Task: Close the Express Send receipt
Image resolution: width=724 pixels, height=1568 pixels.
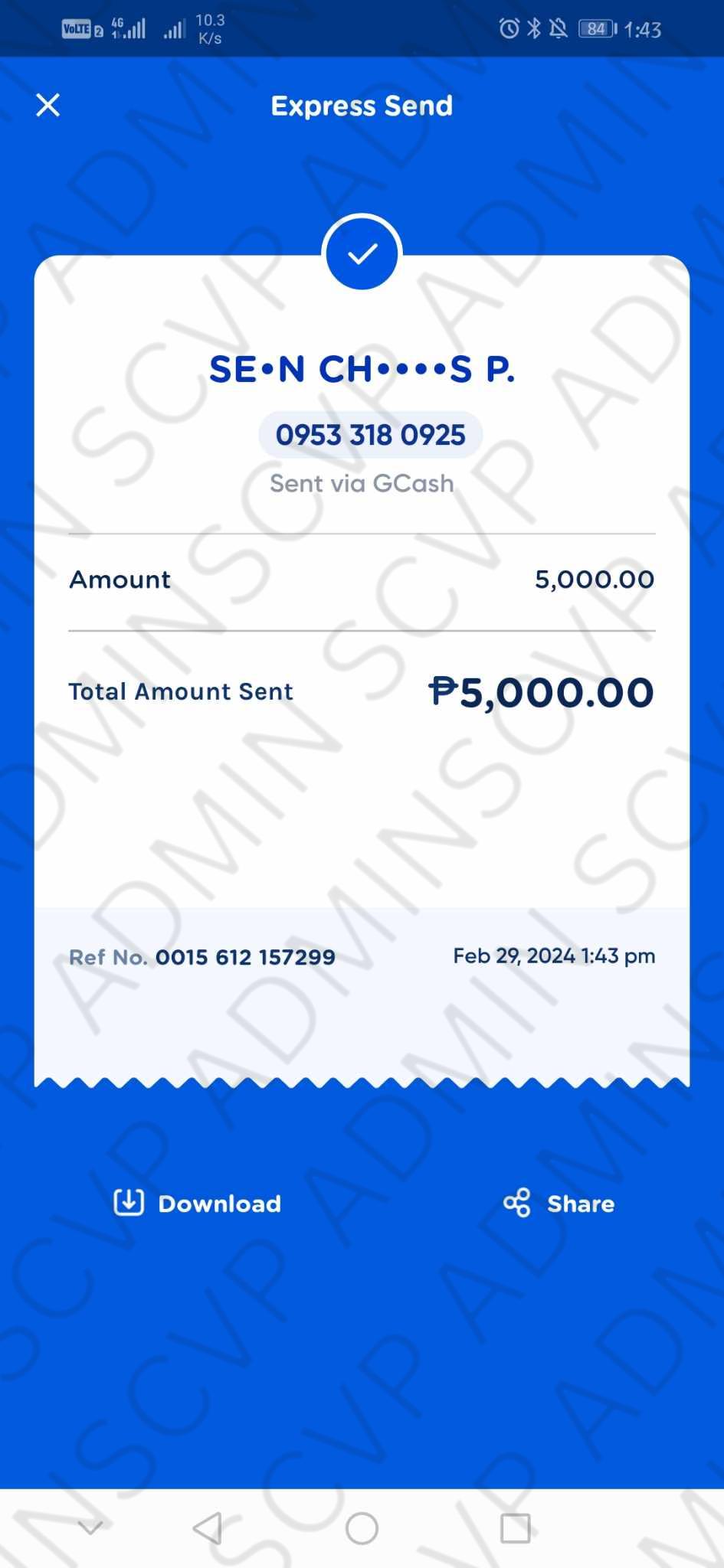Action: 48,105
